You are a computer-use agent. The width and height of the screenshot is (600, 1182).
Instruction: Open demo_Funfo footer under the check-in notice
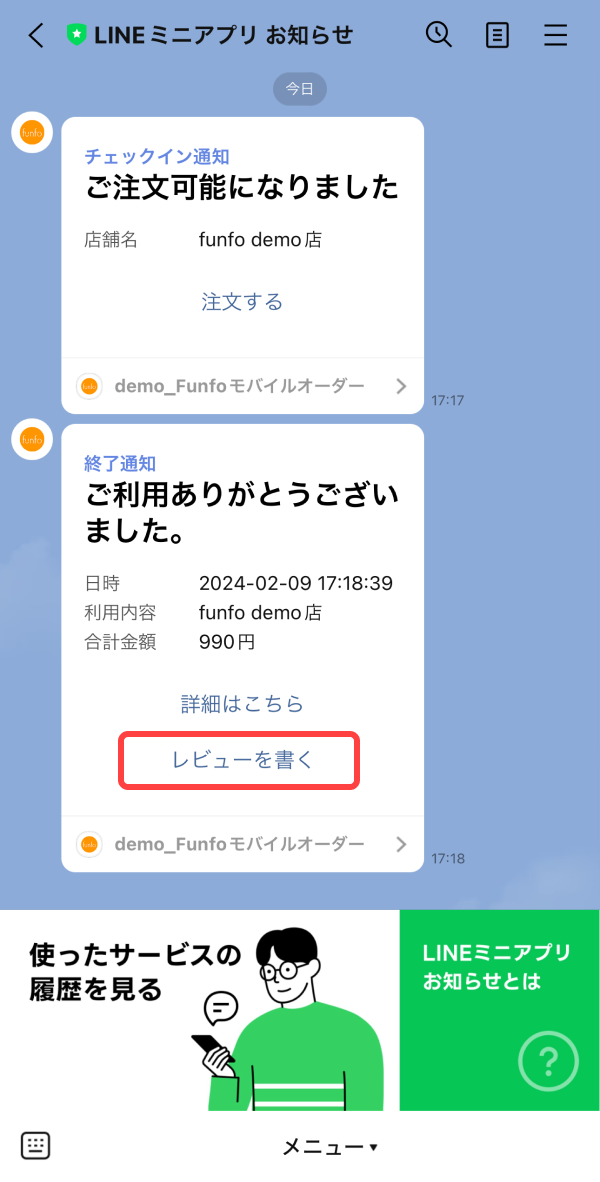coord(242,386)
